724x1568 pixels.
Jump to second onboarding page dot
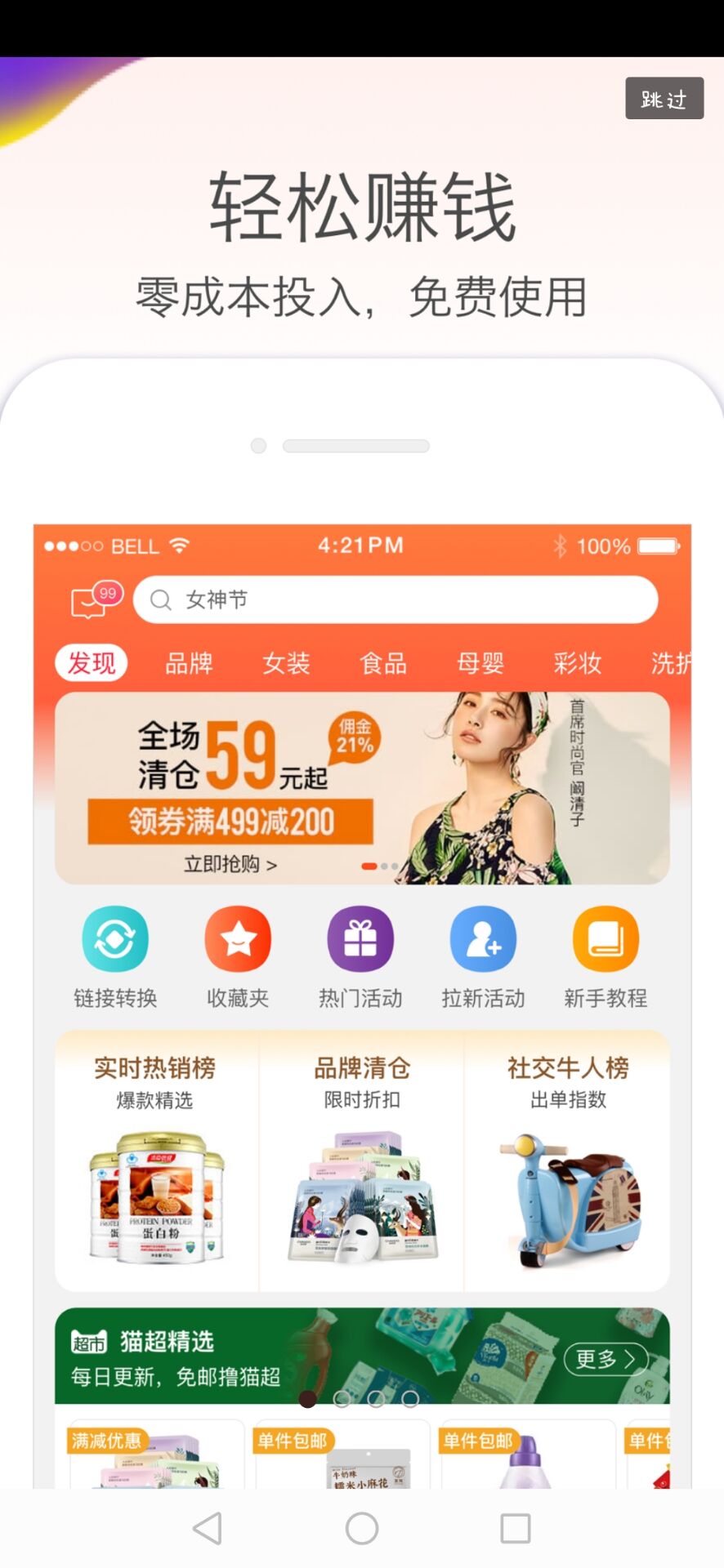click(x=342, y=1399)
